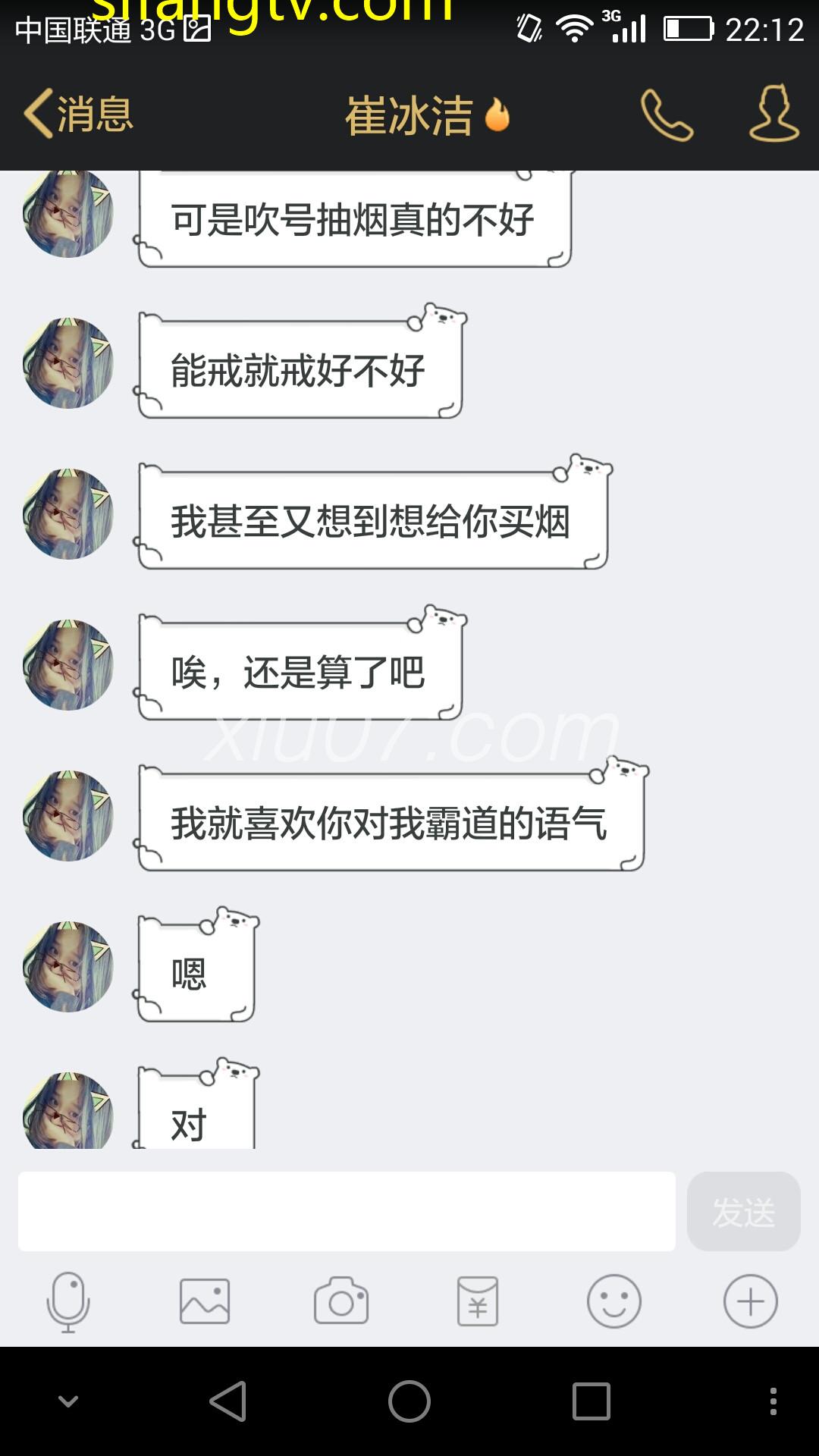
Task: Tap the 发送 button
Action: click(x=743, y=1211)
